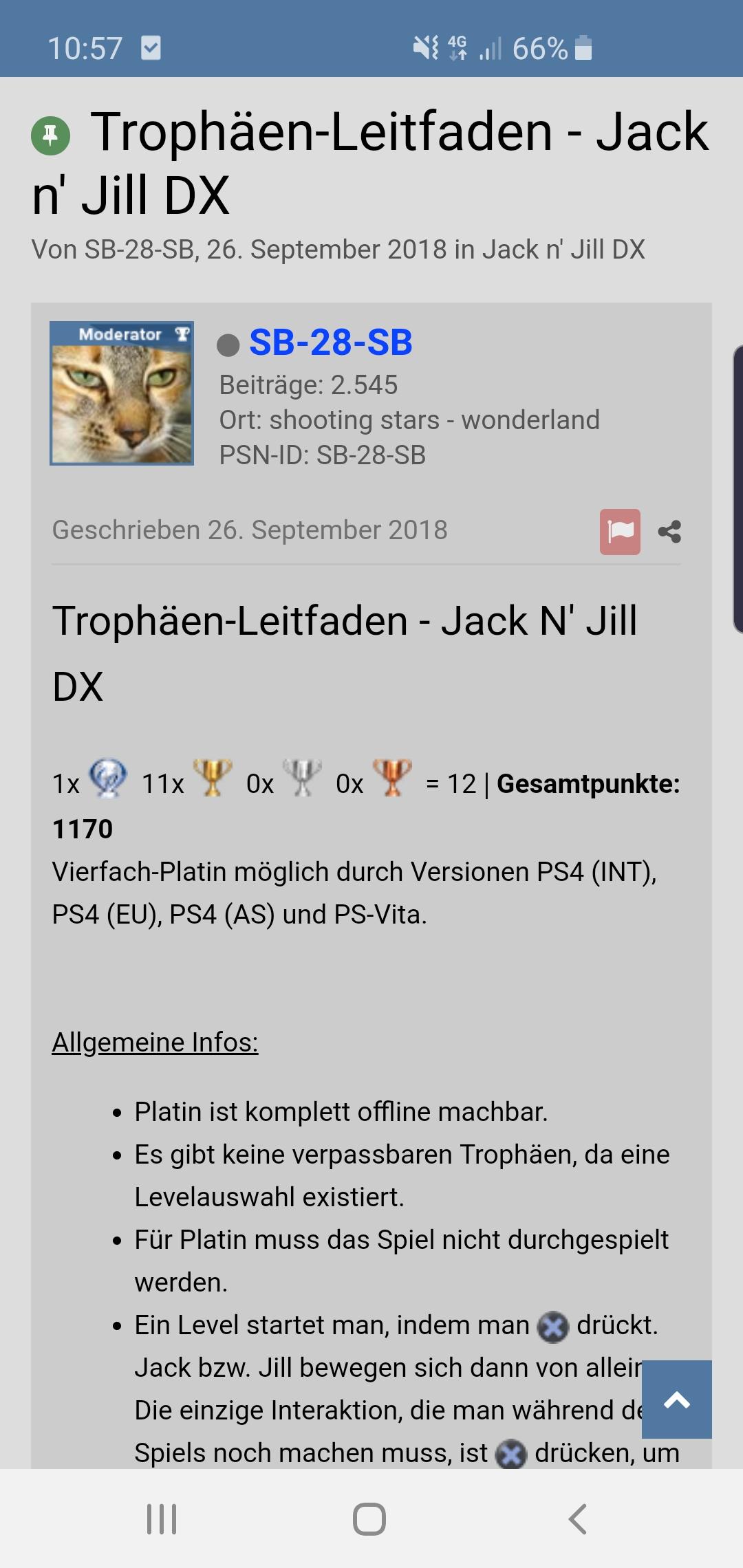This screenshot has height=1568, width=743.
Task: Open SB-28-SB's profile link
Action: pos(330,342)
